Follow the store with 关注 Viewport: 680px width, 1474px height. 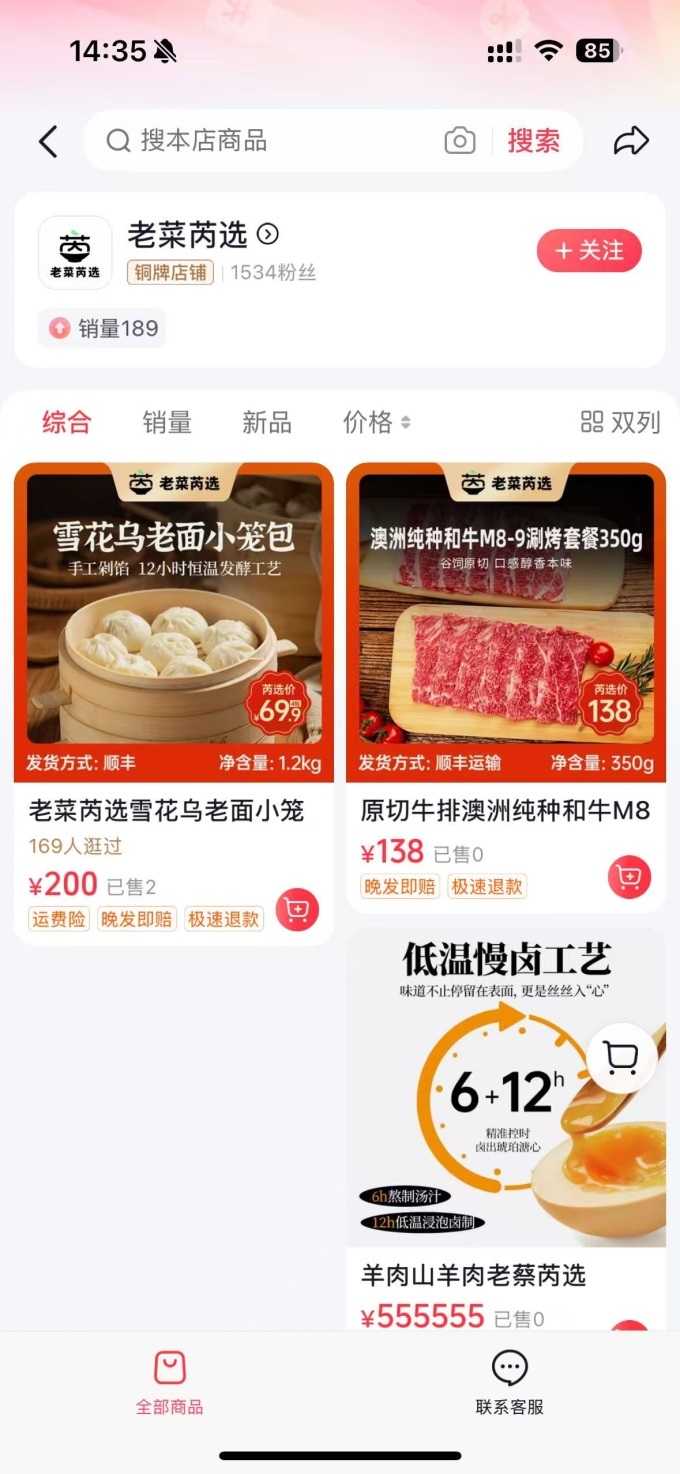(589, 250)
